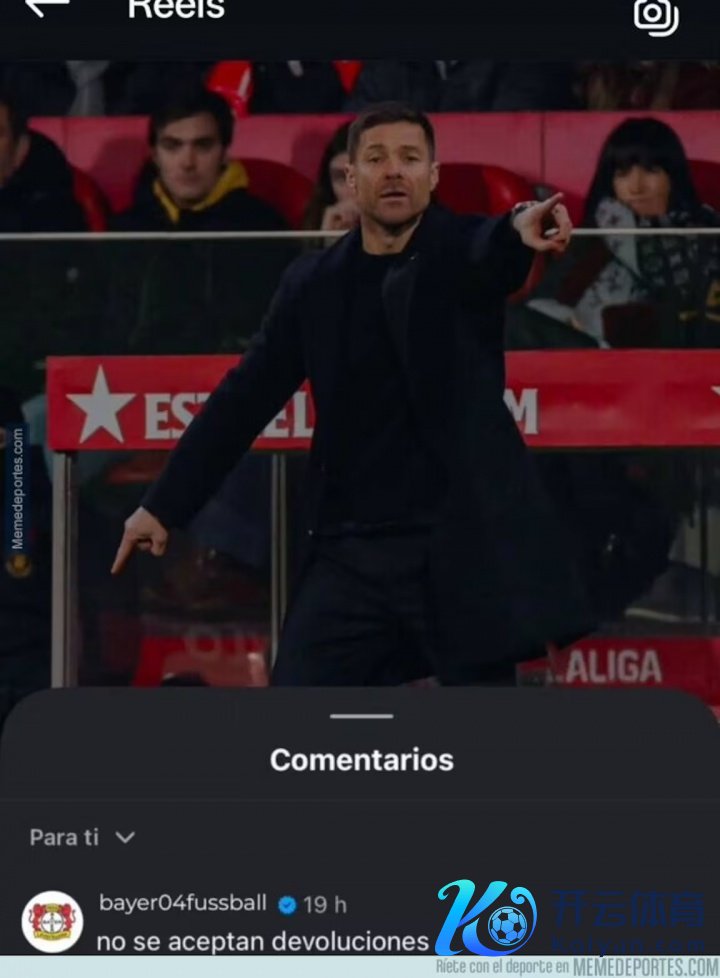Open the camera to create a reel
The image size is (720, 978).
tap(656, 15)
